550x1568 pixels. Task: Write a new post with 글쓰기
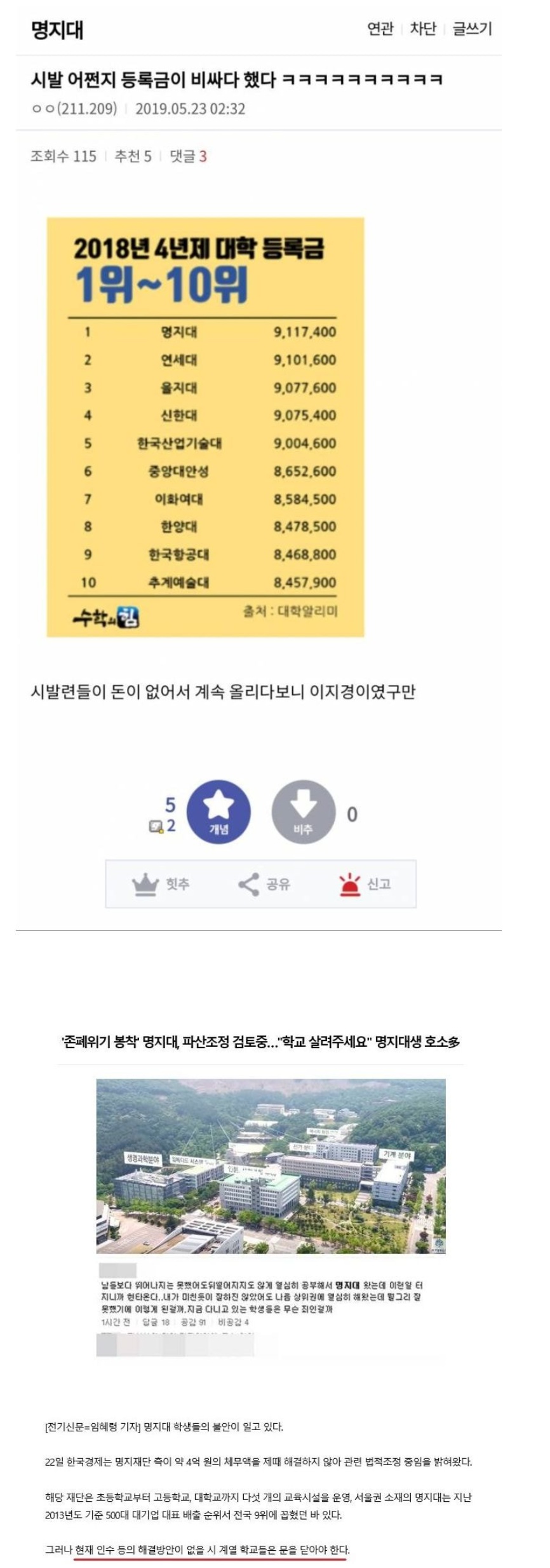click(472, 29)
